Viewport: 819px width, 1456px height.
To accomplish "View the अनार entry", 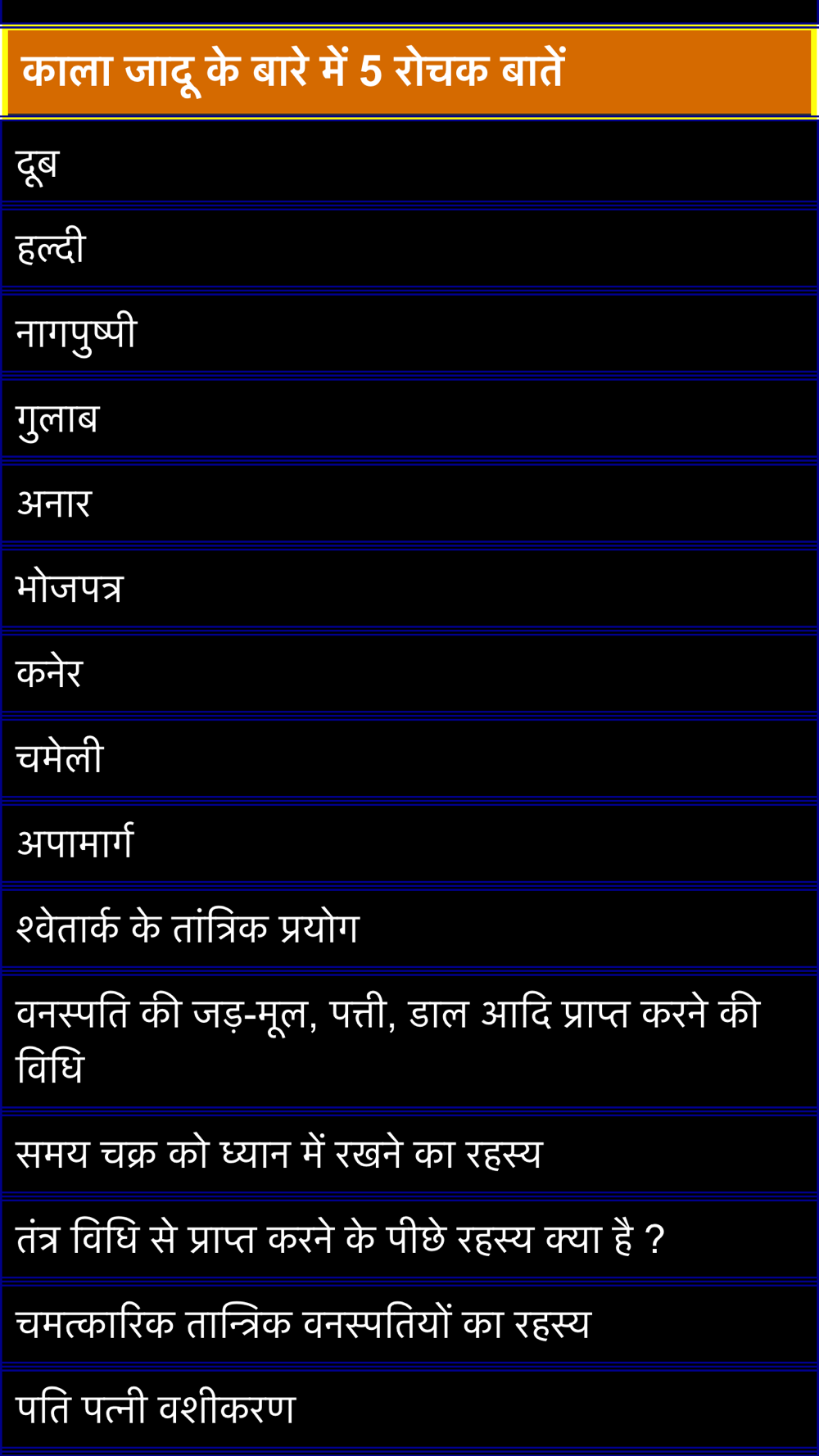I will [409, 504].
